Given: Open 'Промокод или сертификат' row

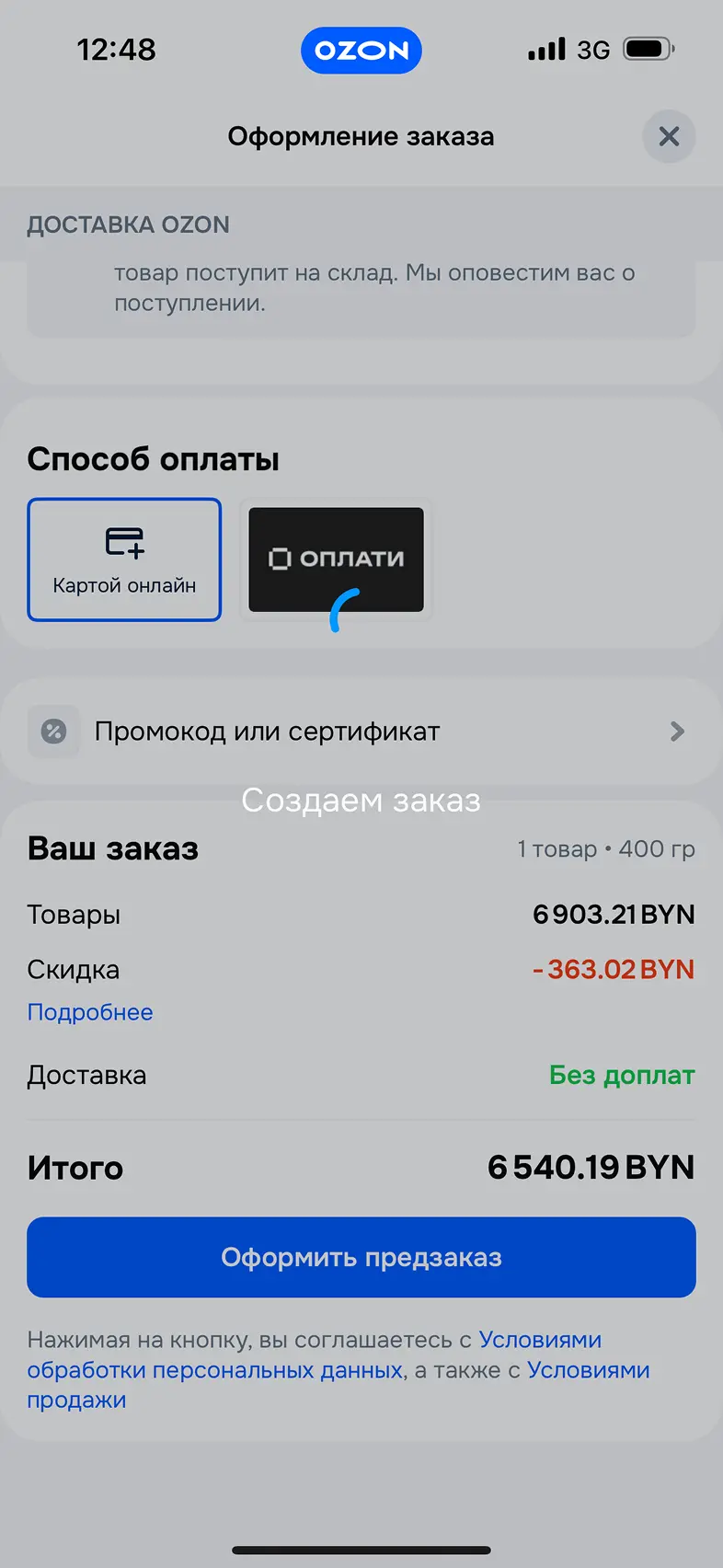Looking at the screenshot, I should (361, 732).
